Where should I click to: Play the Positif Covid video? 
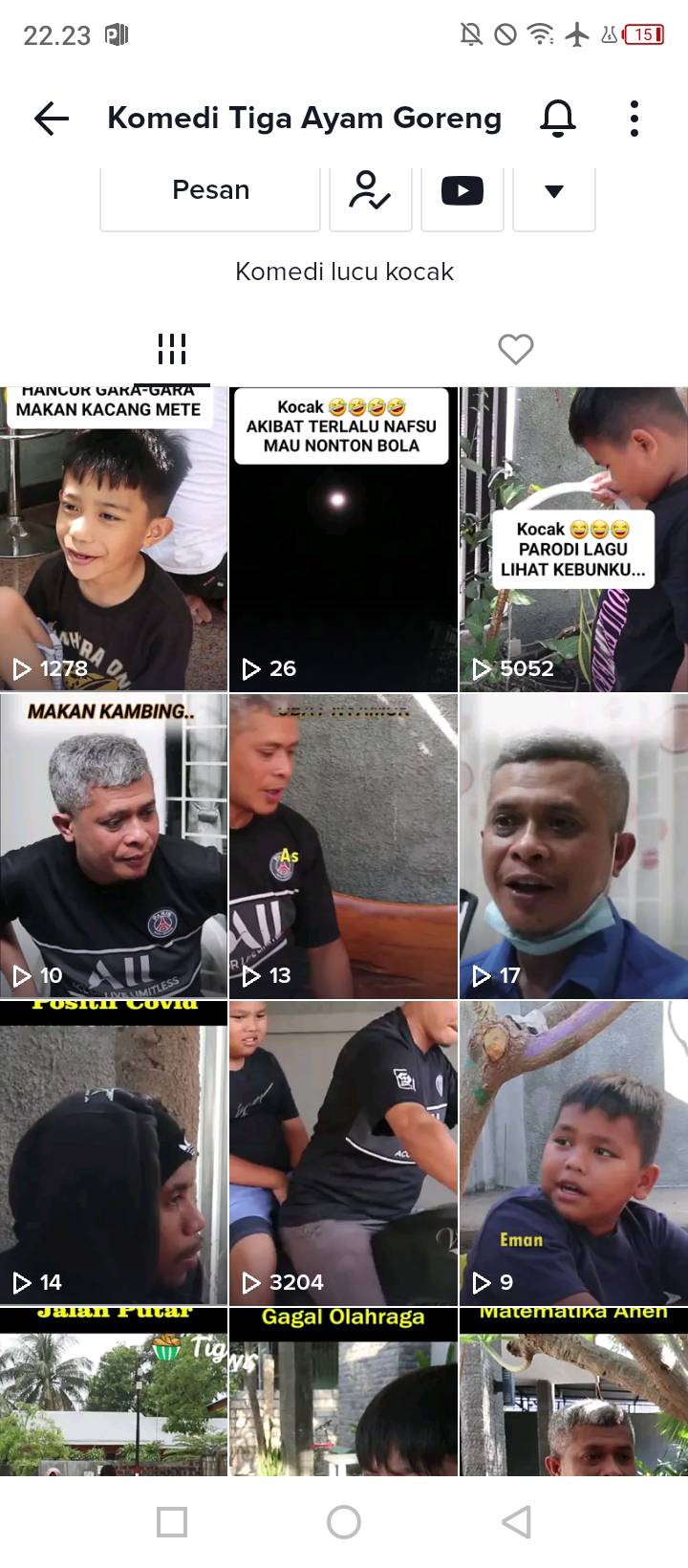tap(114, 1153)
